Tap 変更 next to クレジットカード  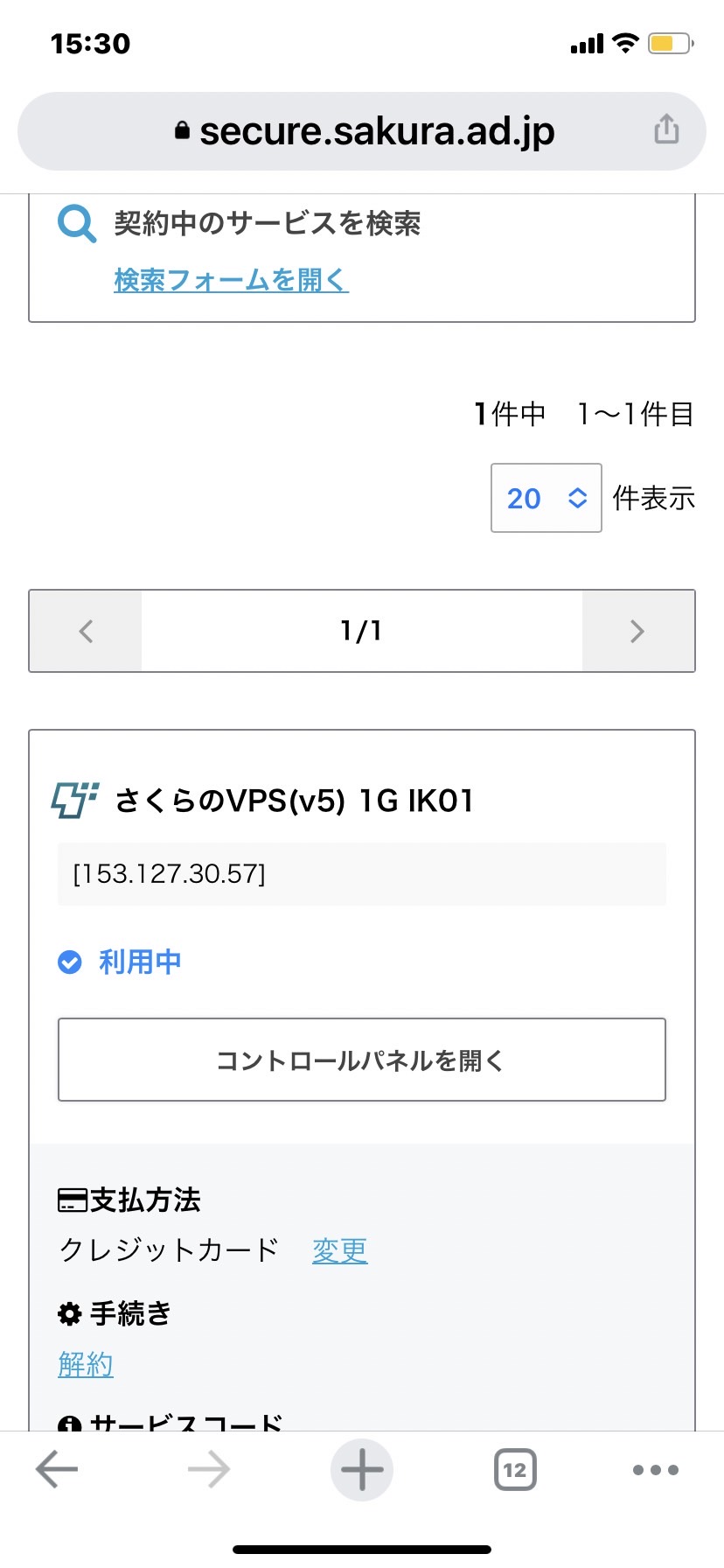point(339,1250)
